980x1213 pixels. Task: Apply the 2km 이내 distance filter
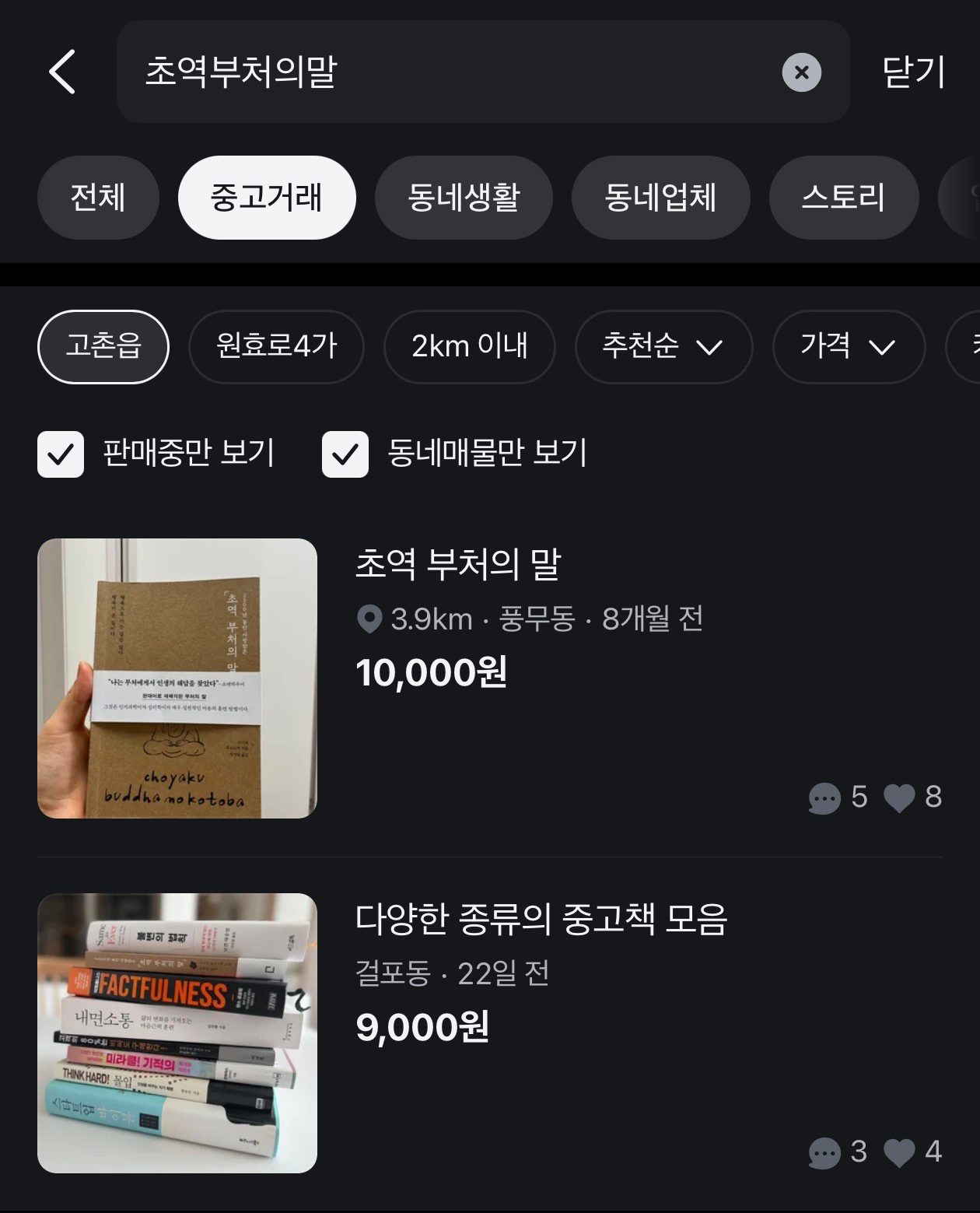pyautogui.click(x=469, y=346)
